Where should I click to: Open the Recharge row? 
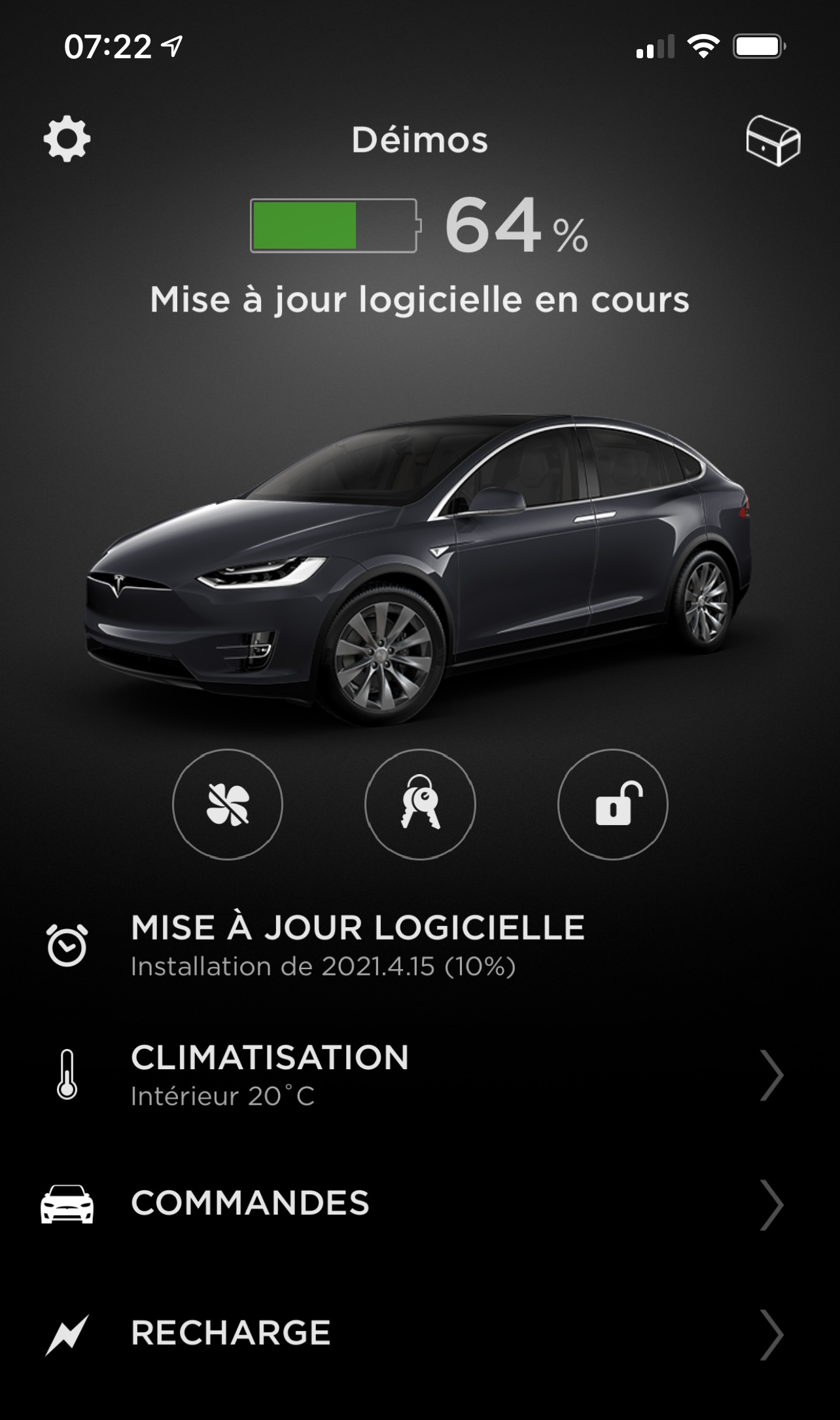[419, 1334]
